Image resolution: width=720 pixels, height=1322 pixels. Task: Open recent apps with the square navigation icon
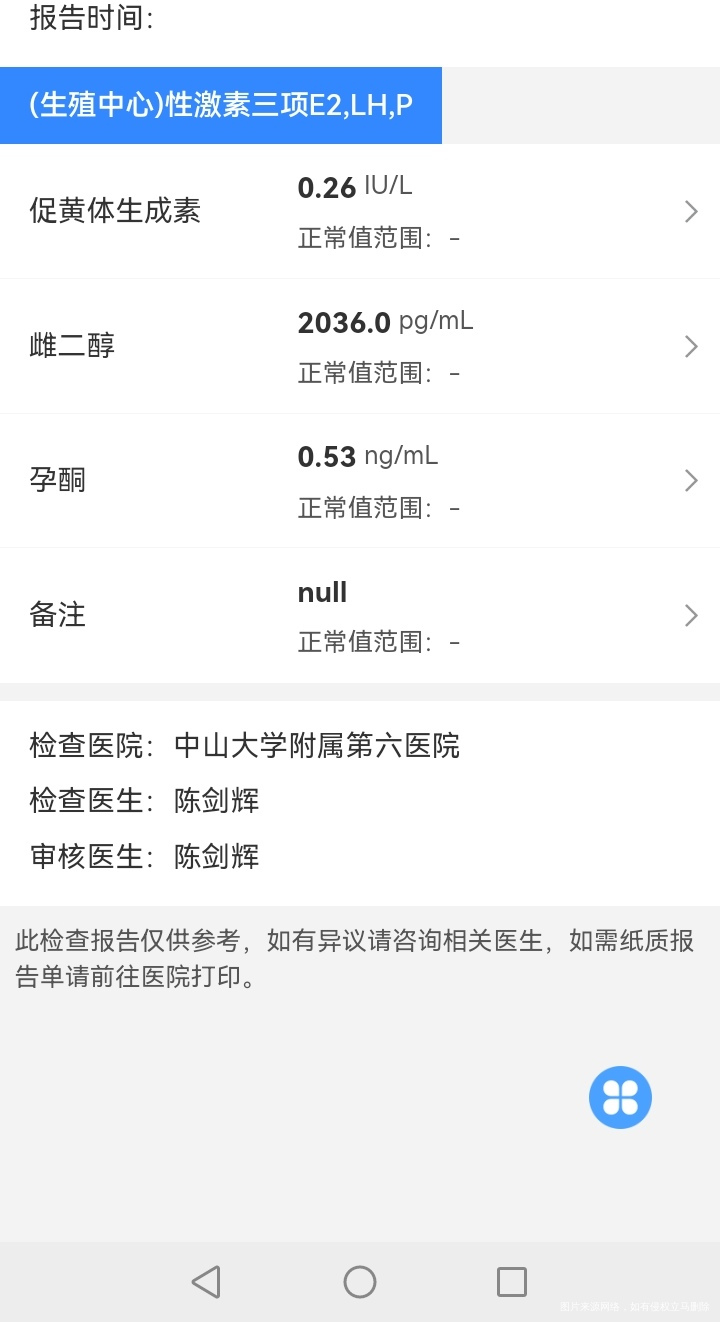(512, 1281)
